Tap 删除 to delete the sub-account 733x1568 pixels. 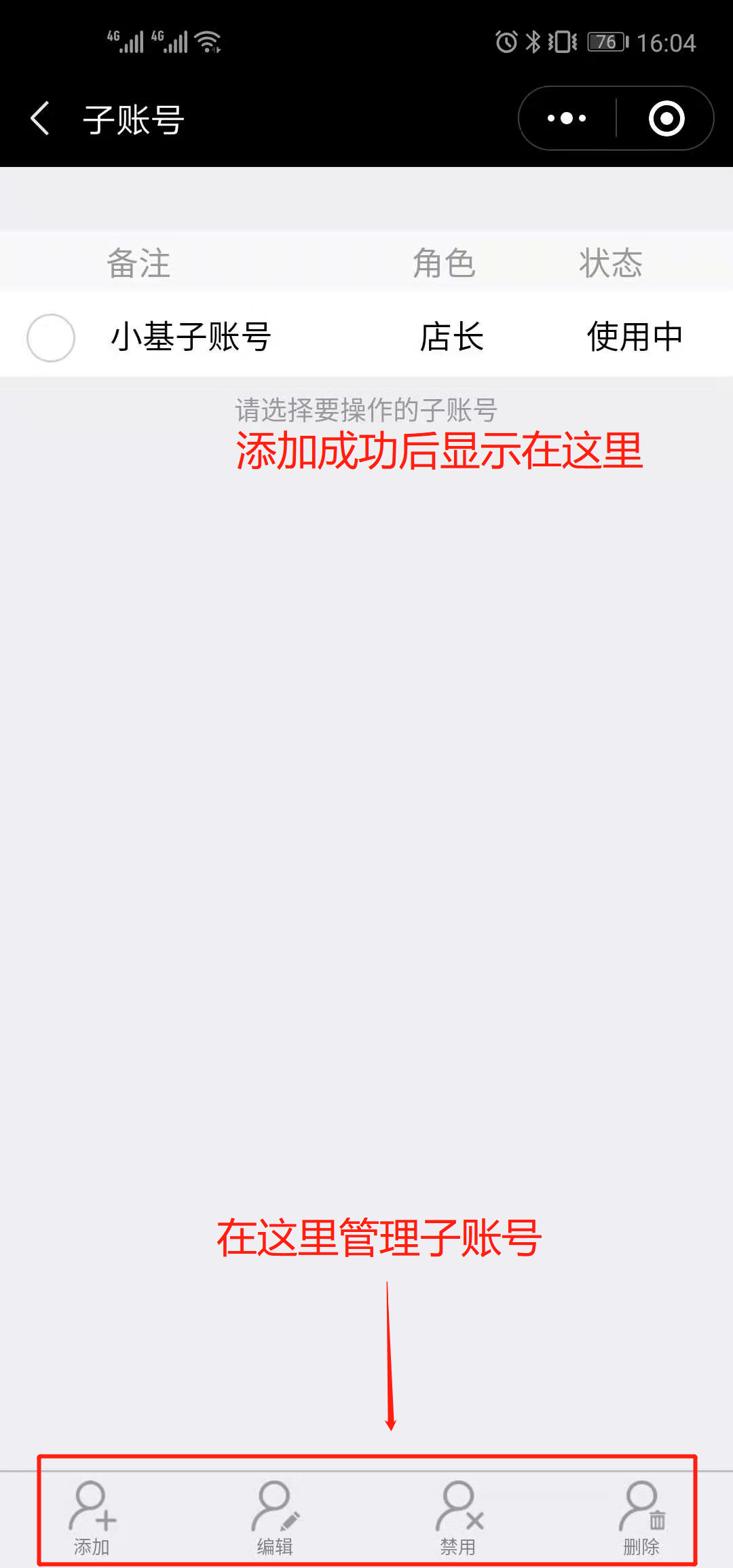(641, 1517)
